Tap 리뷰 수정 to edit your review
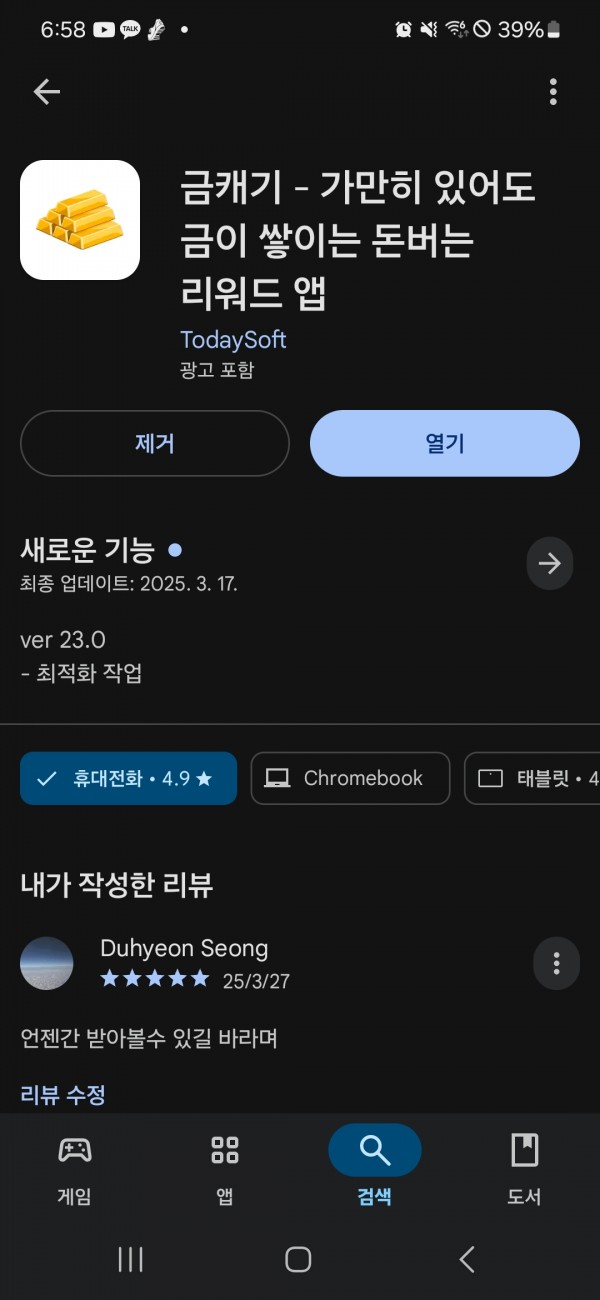 point(63,1094)
